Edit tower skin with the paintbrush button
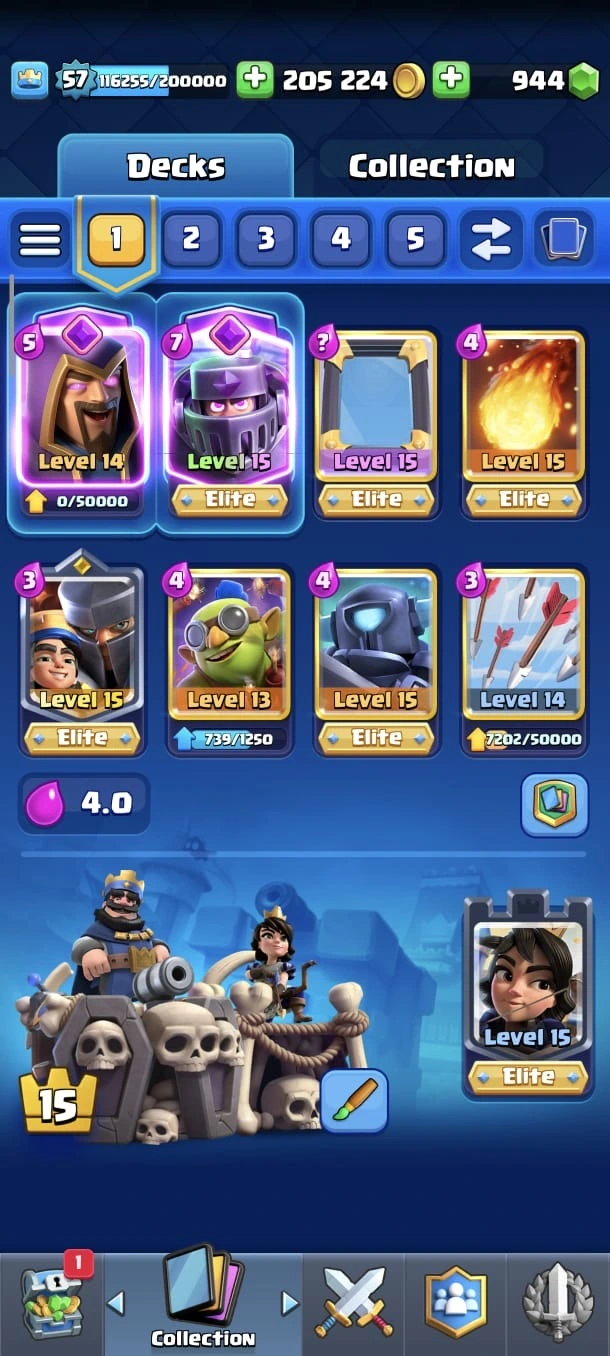The image size is (610, 1356). click(354, 1100)
